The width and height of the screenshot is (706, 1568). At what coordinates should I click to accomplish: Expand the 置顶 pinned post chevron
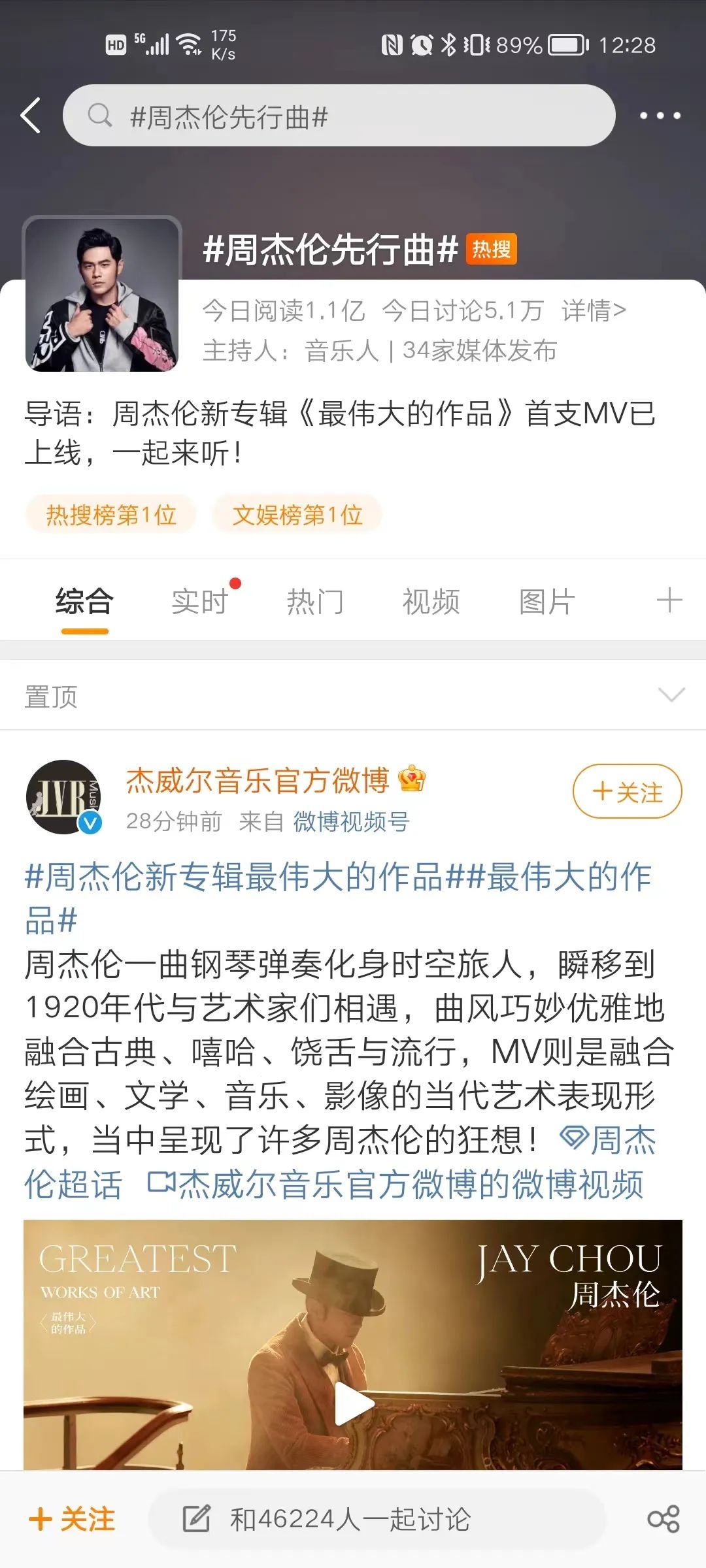pyautogui.click(x=671, y=695)
